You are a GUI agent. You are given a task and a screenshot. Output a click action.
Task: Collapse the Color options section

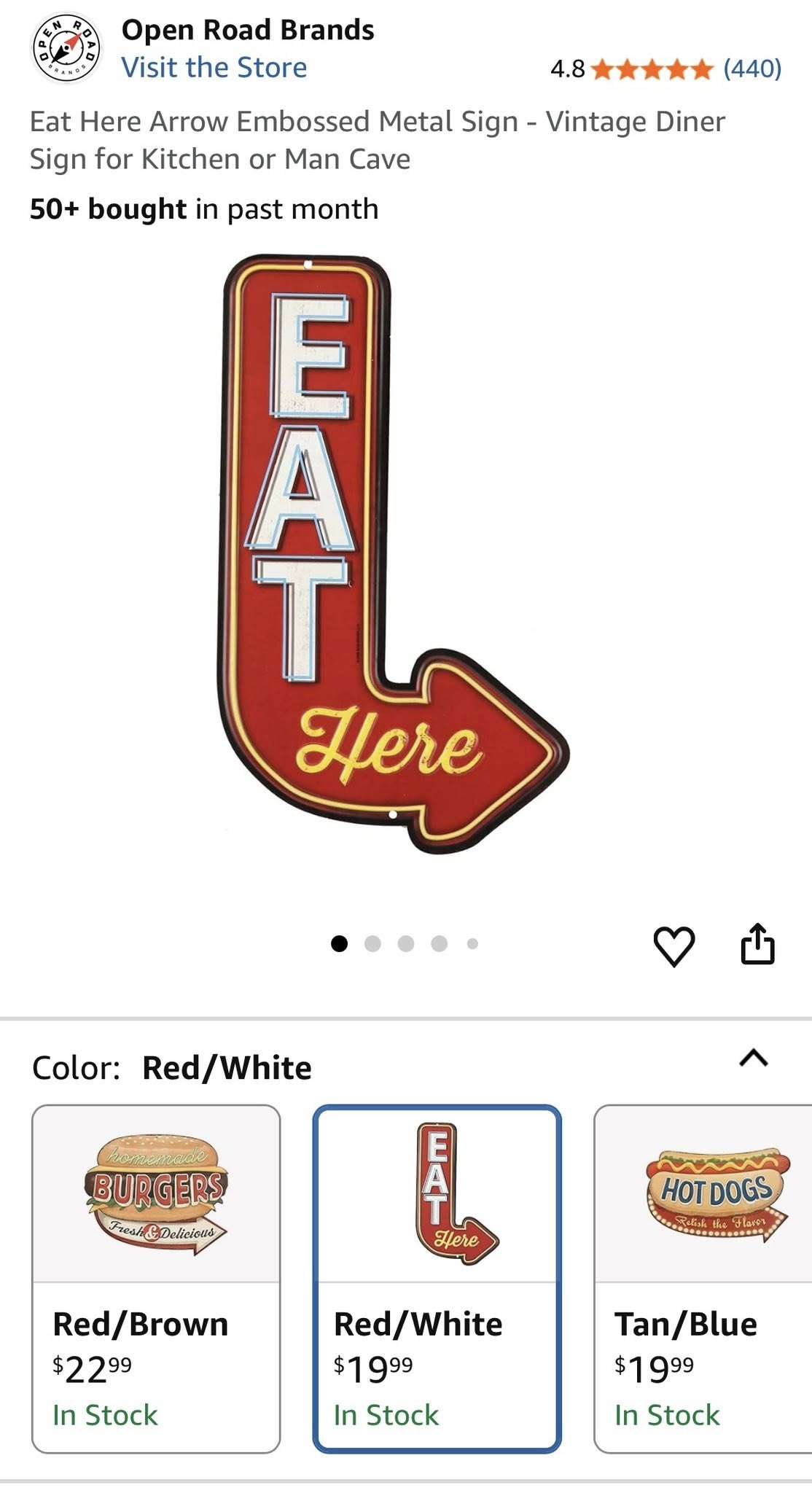(754, 1058)
